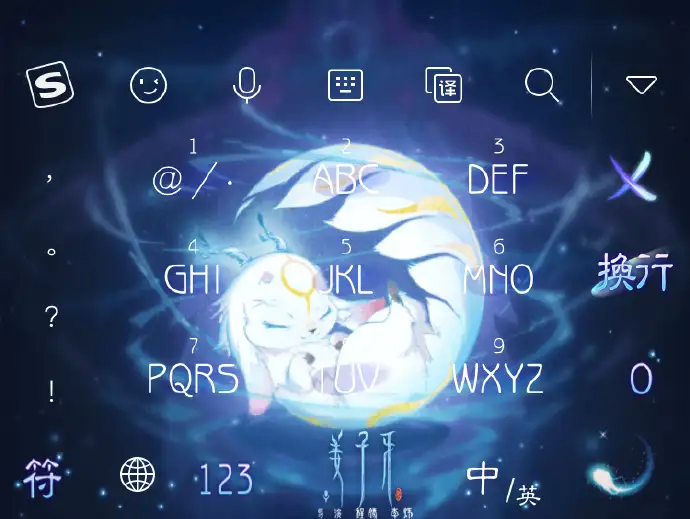Screen dimensions: 690x519
Task: Insert a question mark from the side column
Action: [51, 318]
